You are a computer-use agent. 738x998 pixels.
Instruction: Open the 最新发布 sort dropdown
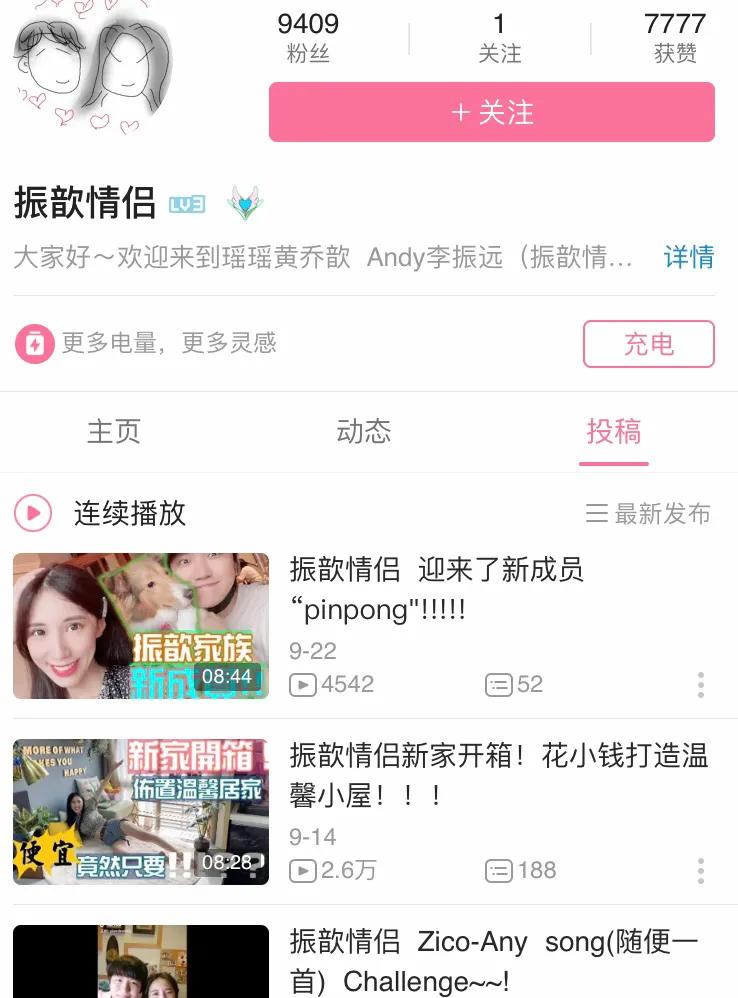[x=651, y=513]
